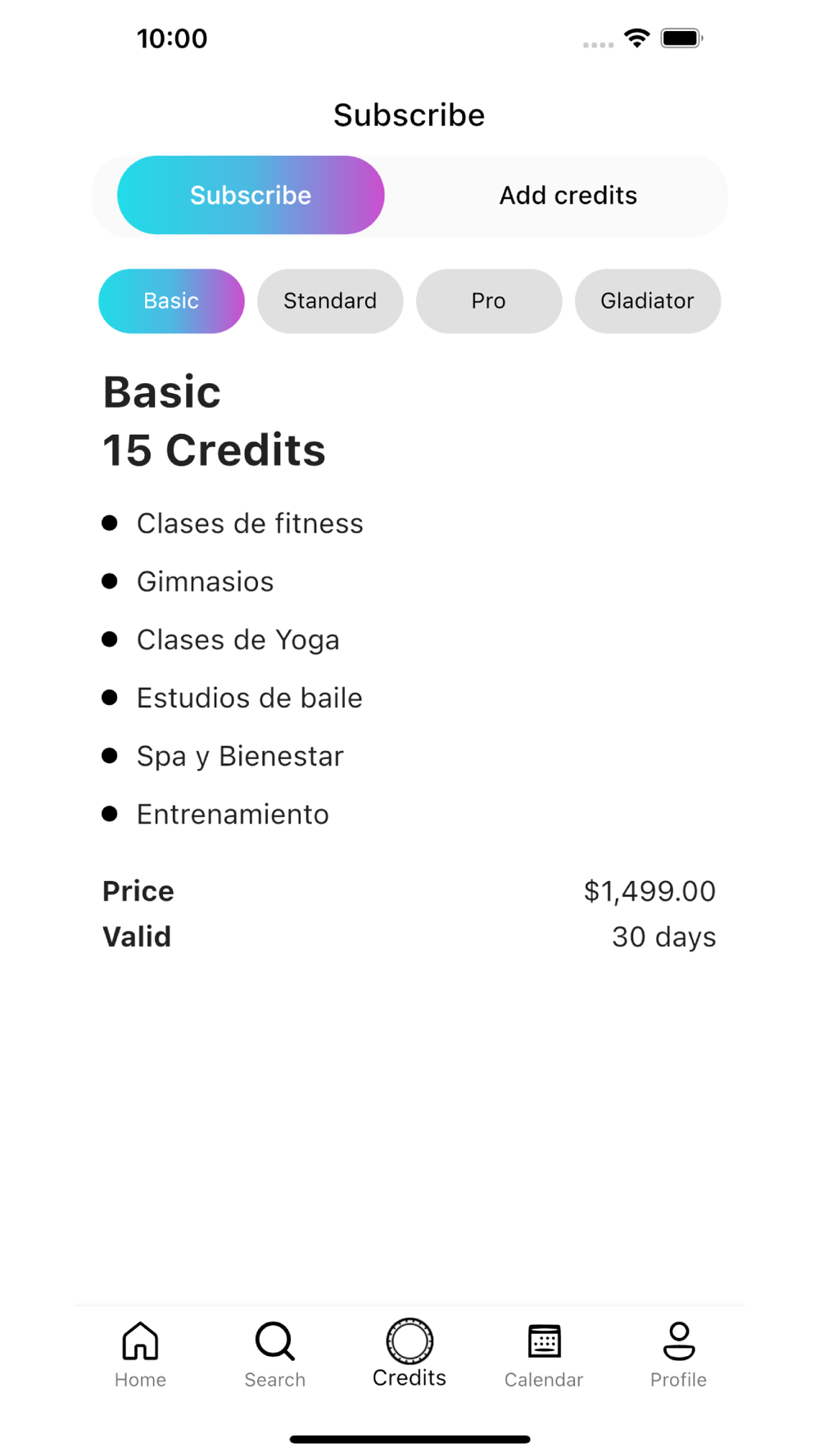Switch to the Profile tab
819x1456 pixels.
coord(678,1354)
